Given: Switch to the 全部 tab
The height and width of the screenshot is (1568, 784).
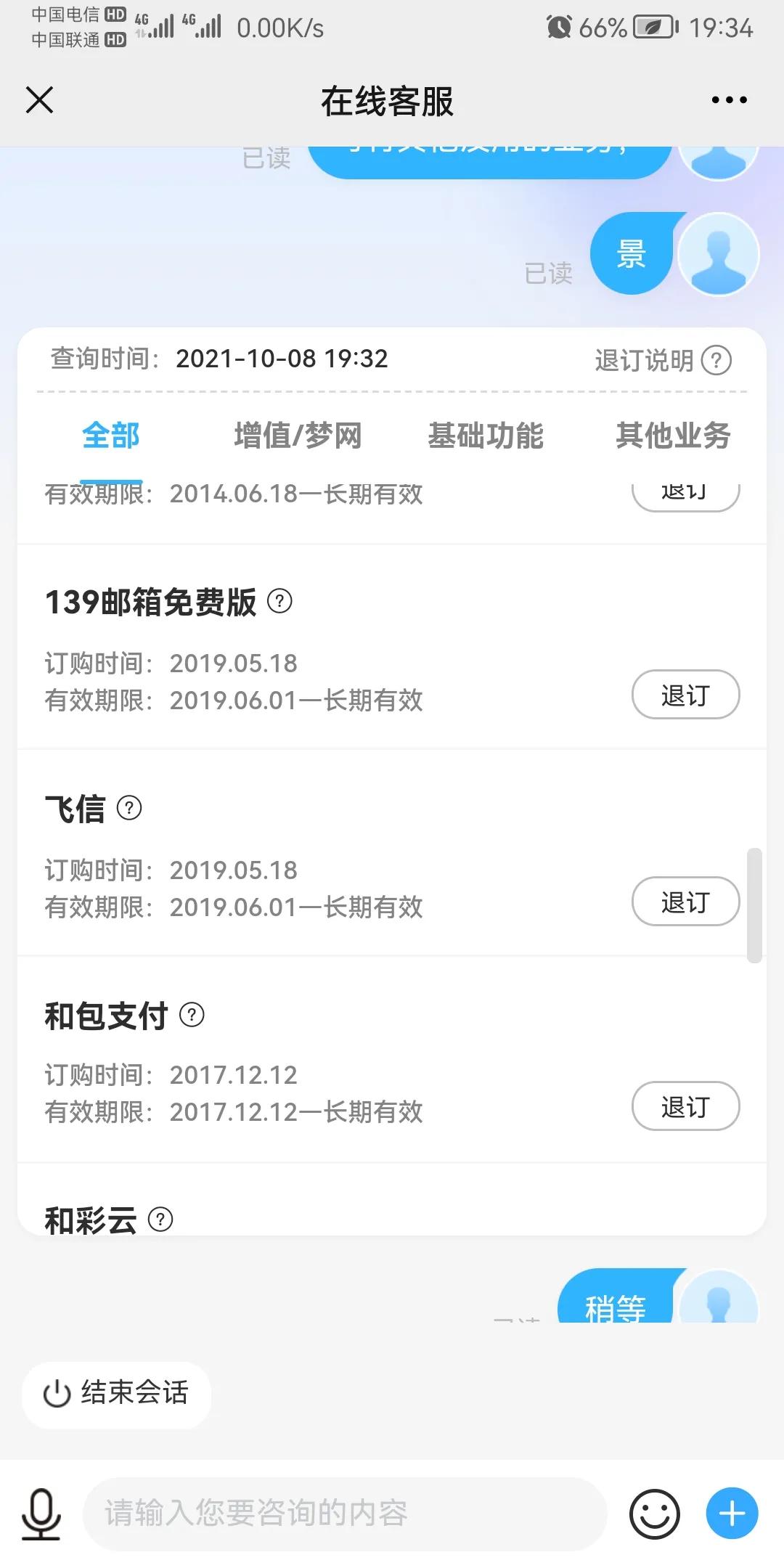Looking at the screenshot, I should [112, 436].
